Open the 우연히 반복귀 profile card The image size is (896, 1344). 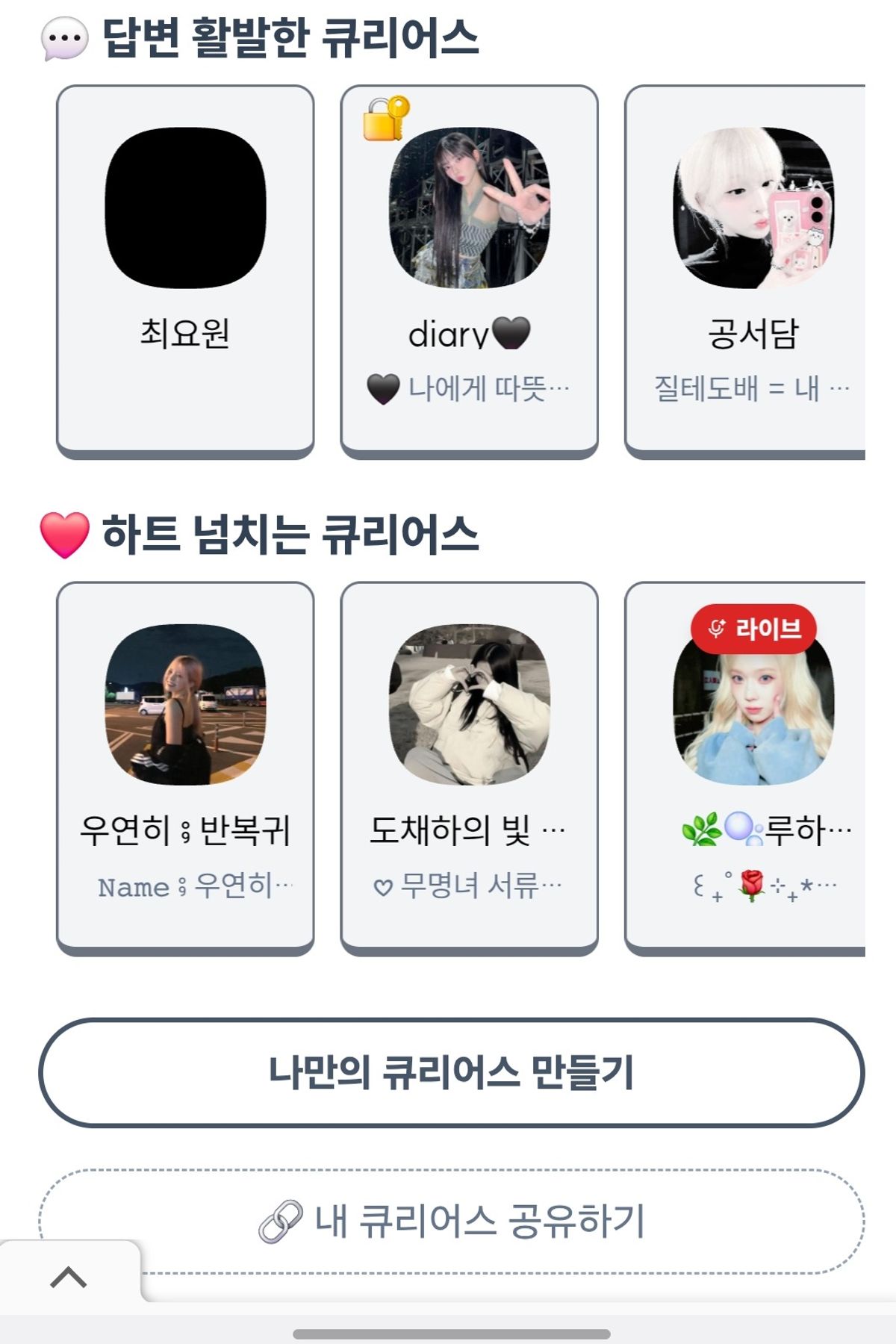click(185, 767)
